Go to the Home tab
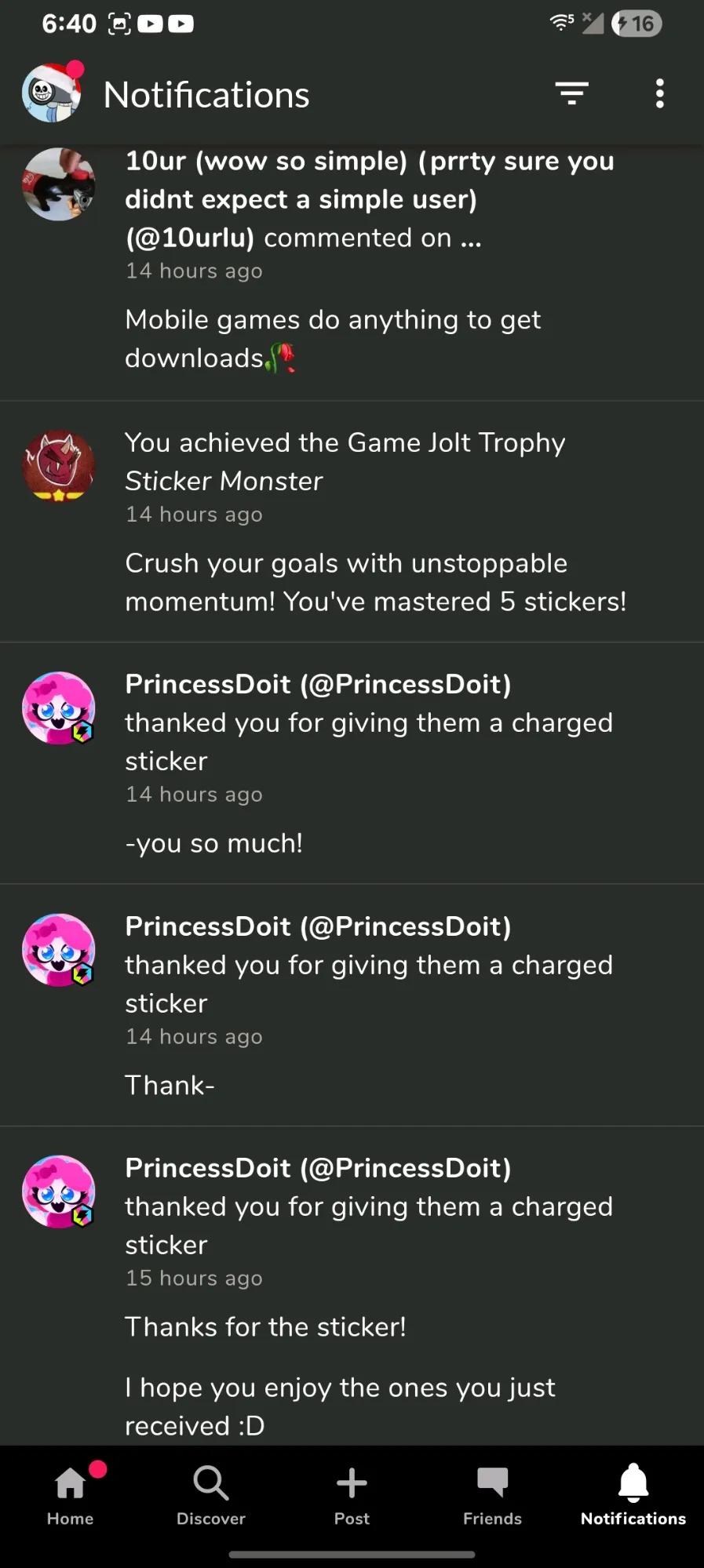 (x=71, y=1495)
